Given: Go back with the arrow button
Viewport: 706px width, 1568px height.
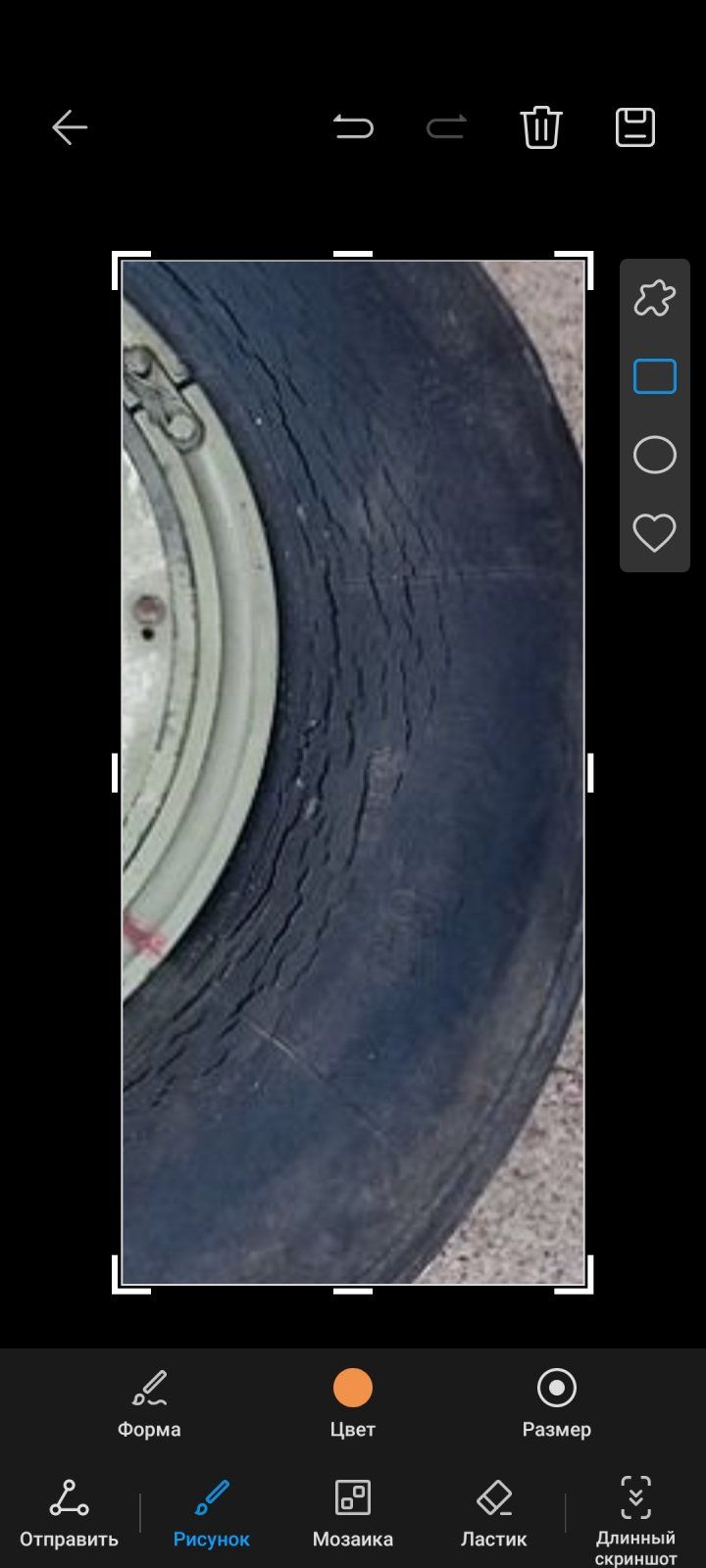Looking at the screenshot, I should pos(69,126).
